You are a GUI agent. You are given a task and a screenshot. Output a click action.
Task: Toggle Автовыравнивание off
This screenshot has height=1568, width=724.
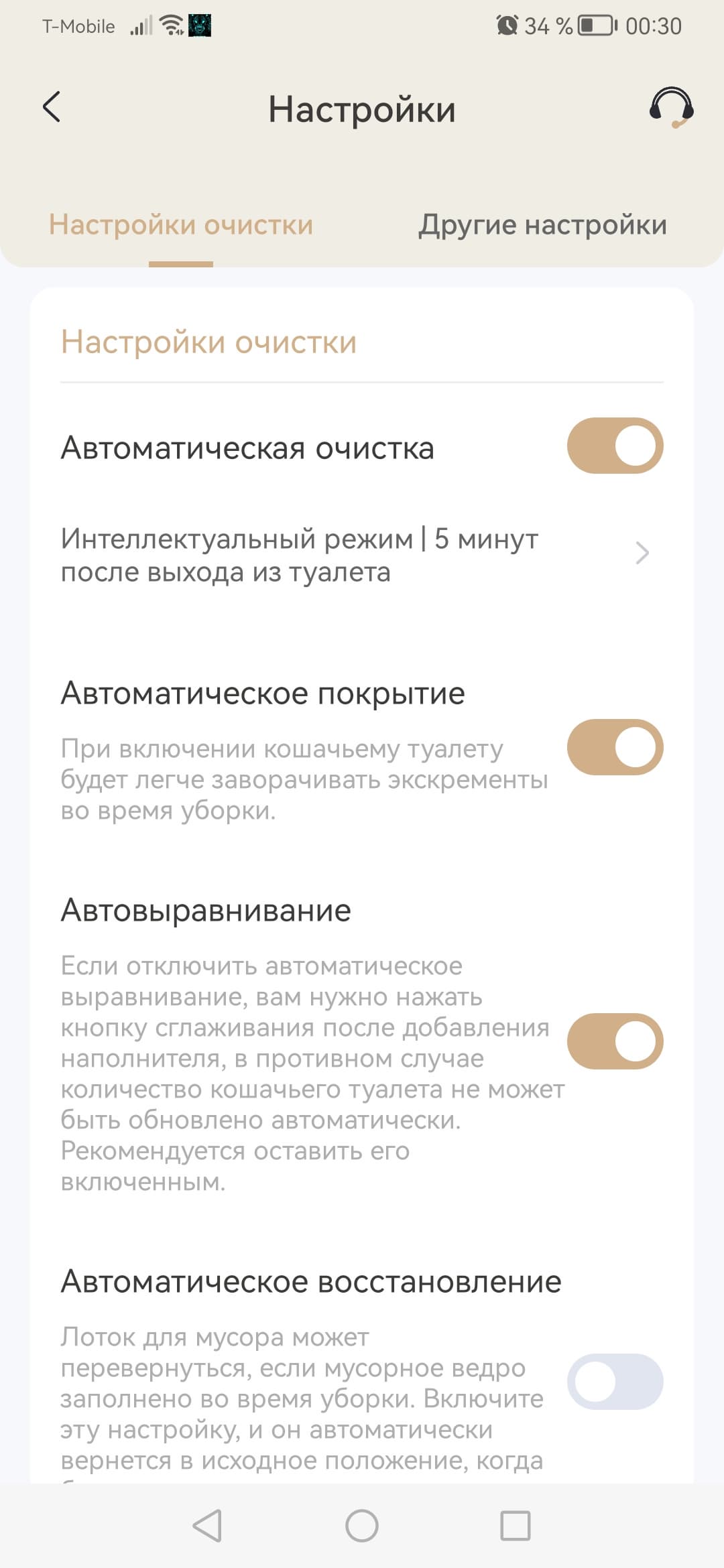click(x=615, y=1041)
